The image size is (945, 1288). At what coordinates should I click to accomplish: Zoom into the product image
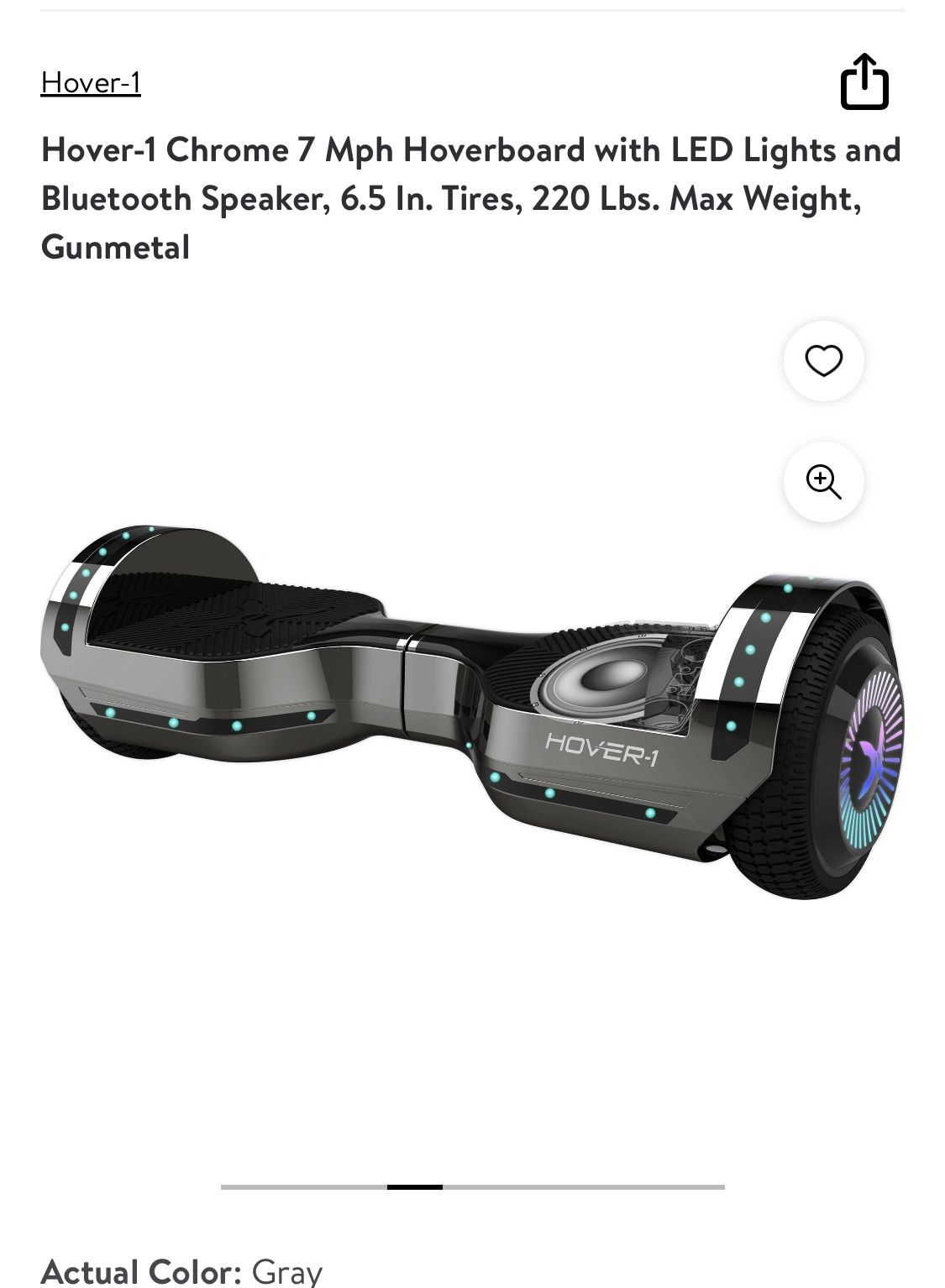click(x=823, y=482)
